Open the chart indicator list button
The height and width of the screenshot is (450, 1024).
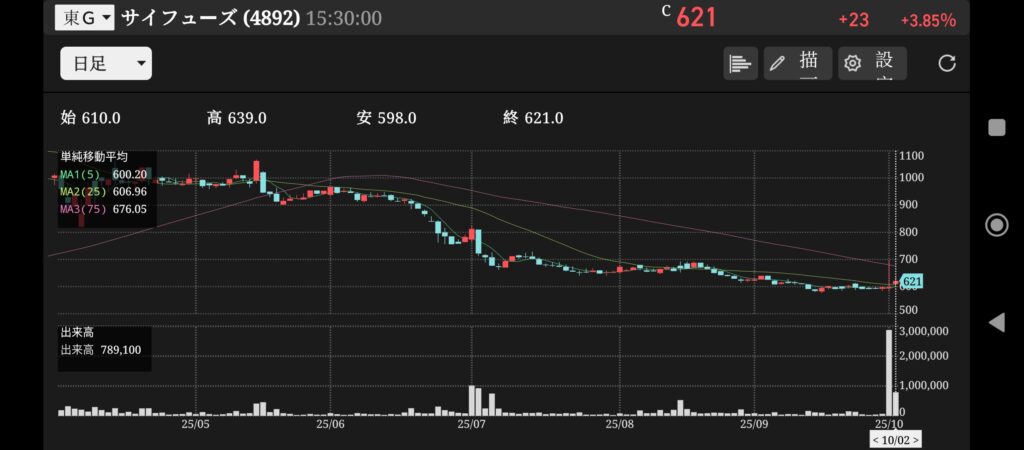click(x=740, y=64)
